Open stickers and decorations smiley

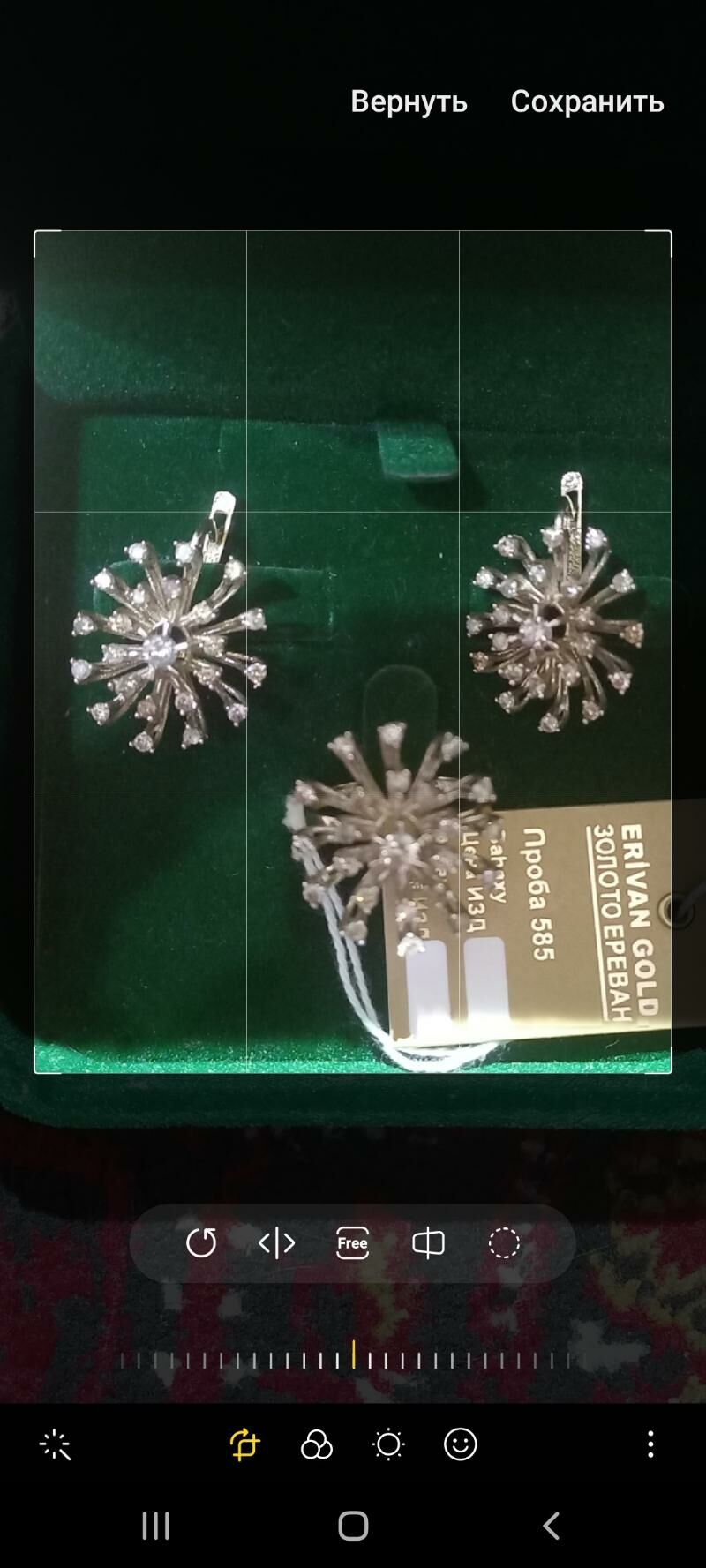[x=460, y=1444]
